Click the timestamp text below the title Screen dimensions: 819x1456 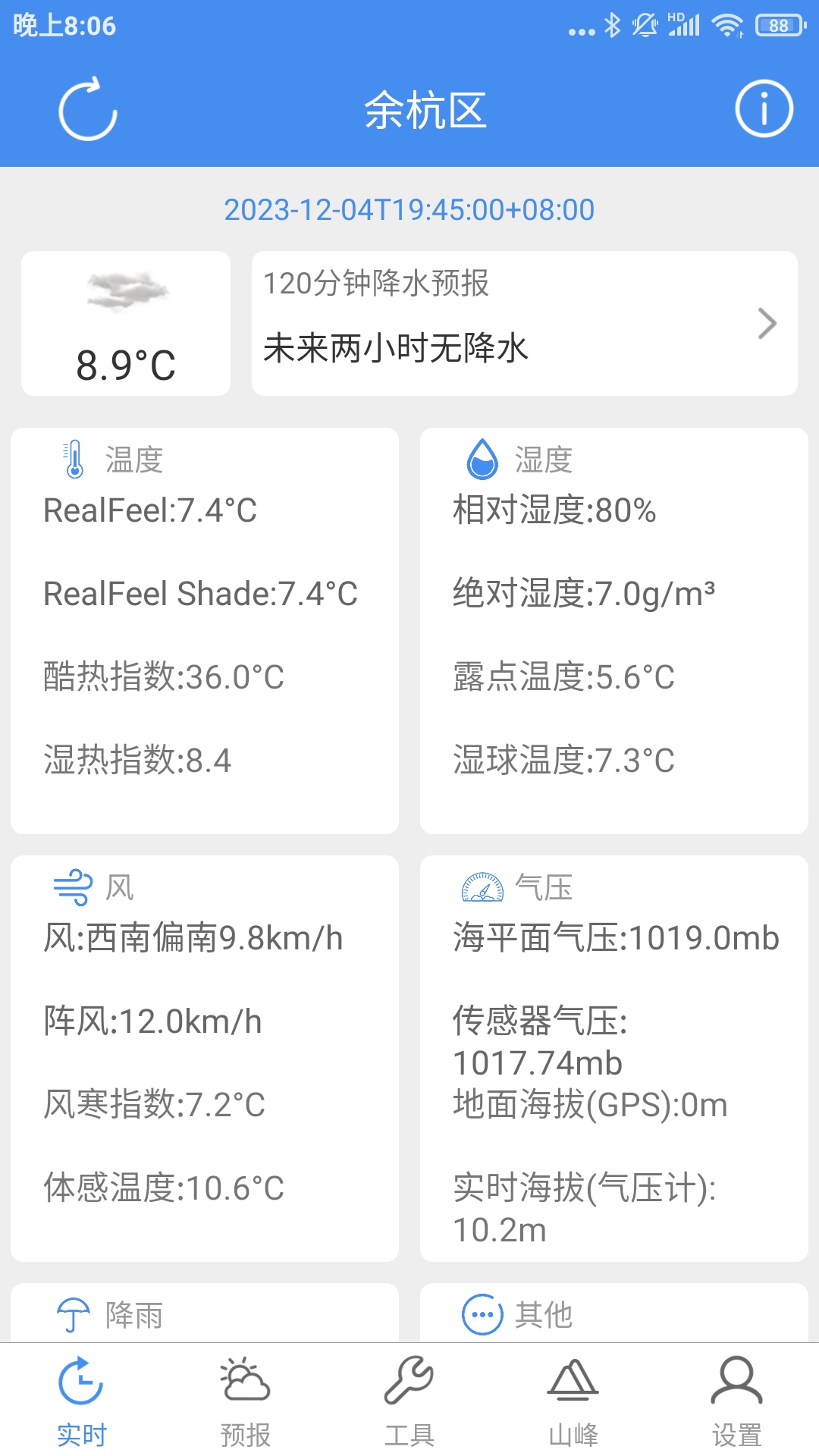point(409,211)
